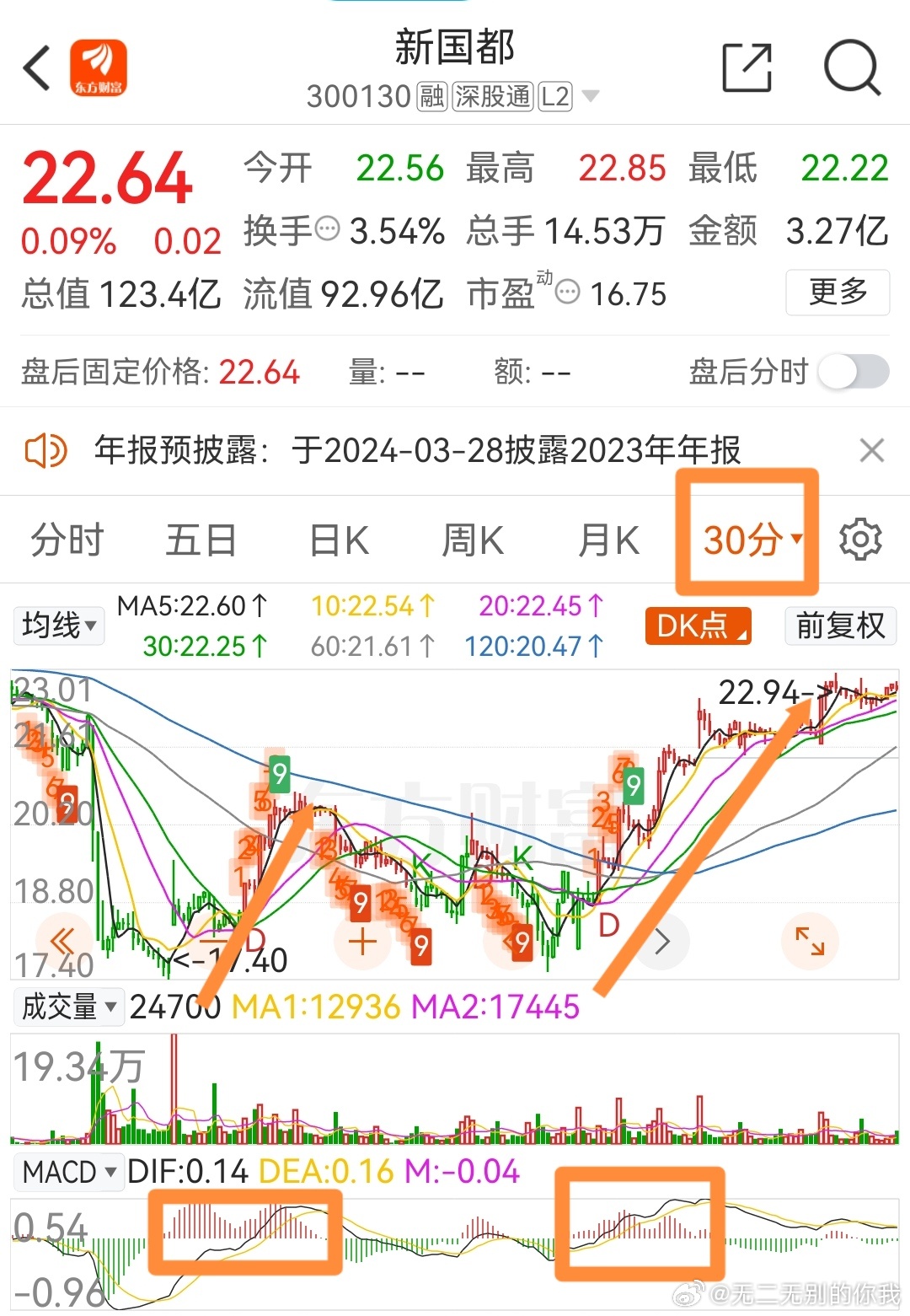Open chart settings with gear icon
Viewport: 910px width, 1316px height.
(860, 540)
